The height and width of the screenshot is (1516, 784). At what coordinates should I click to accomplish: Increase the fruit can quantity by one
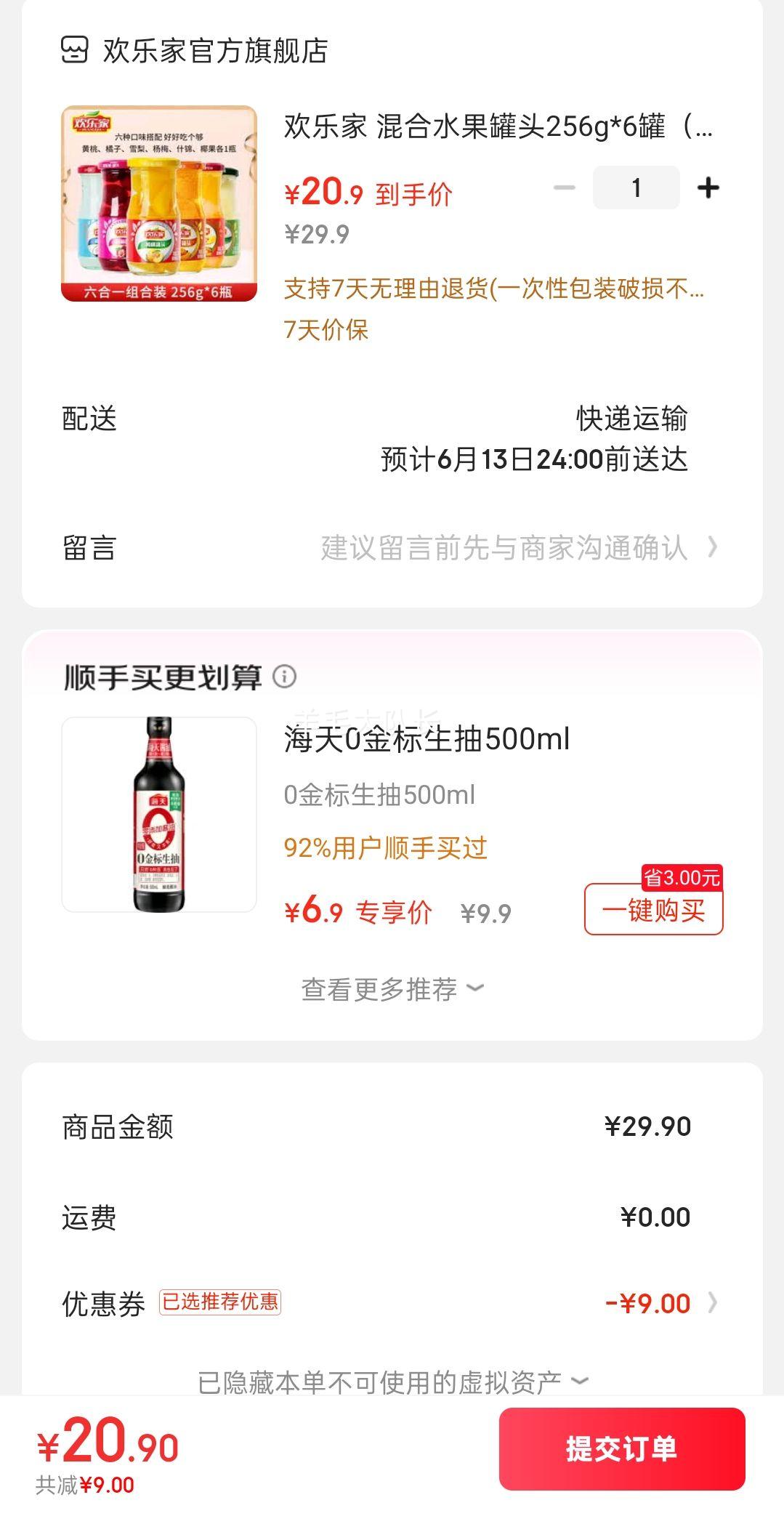(708, 188)
